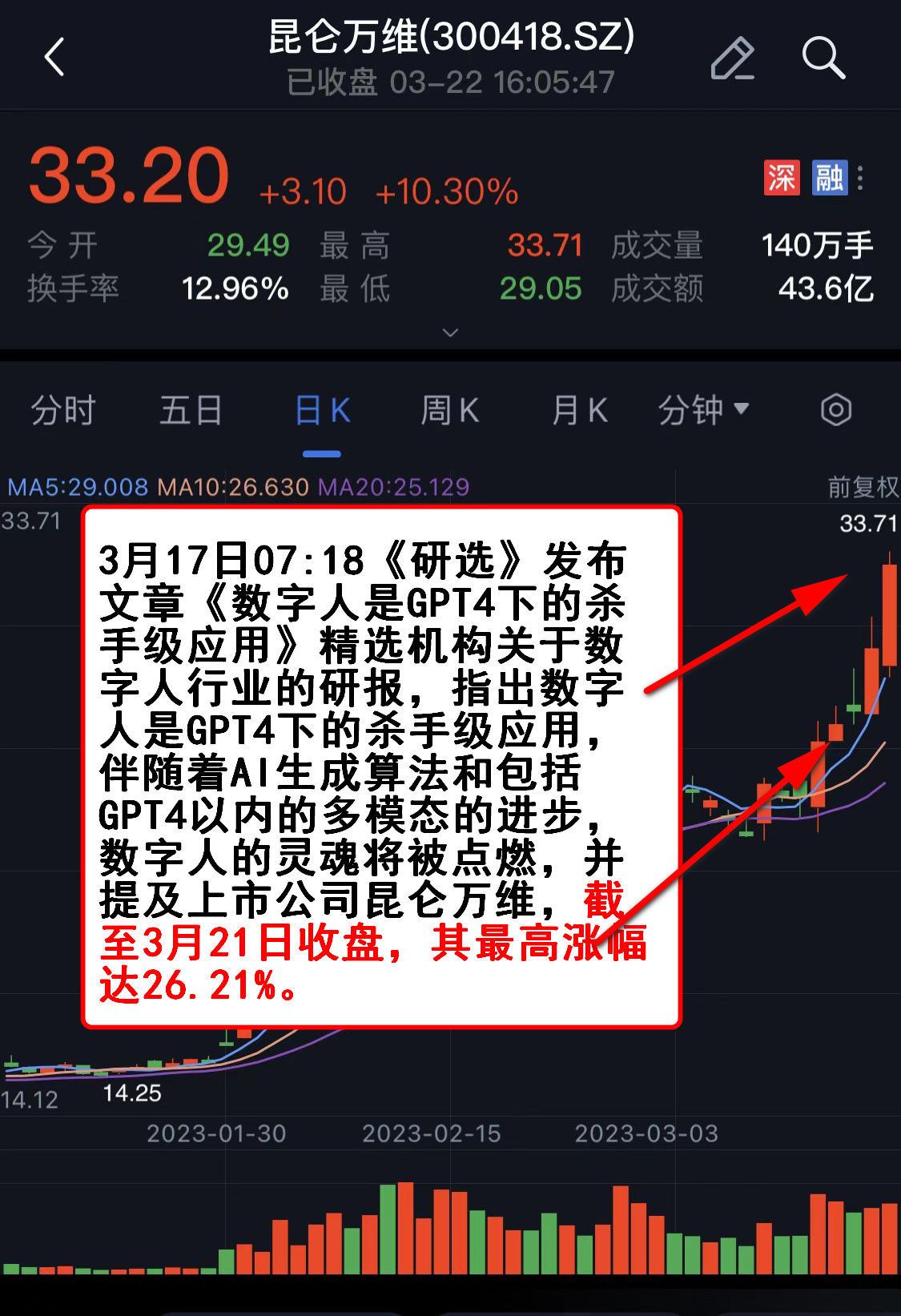Select the 日K chart tab

[322, 411]
